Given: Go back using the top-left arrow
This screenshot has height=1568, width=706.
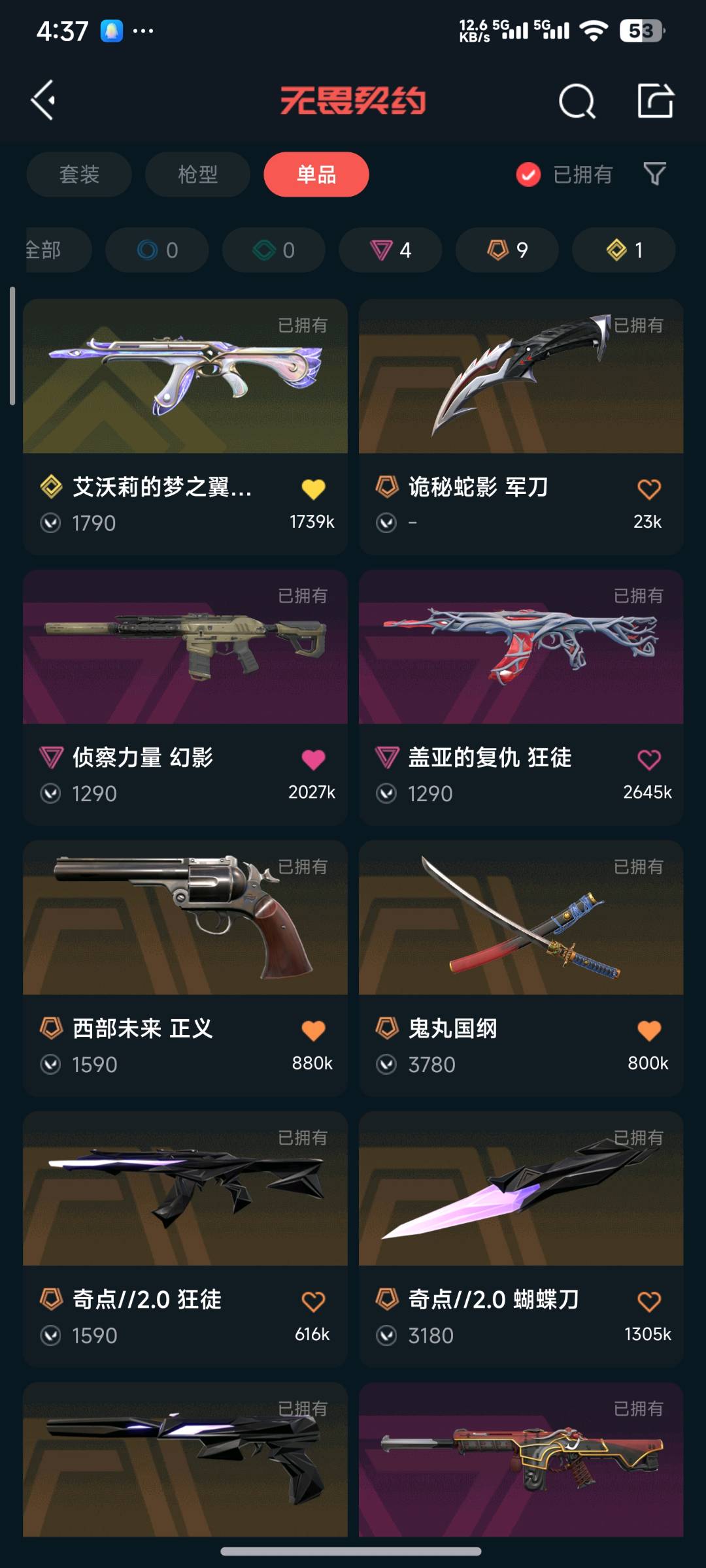Looking at the screenshot, I should 44,101.
